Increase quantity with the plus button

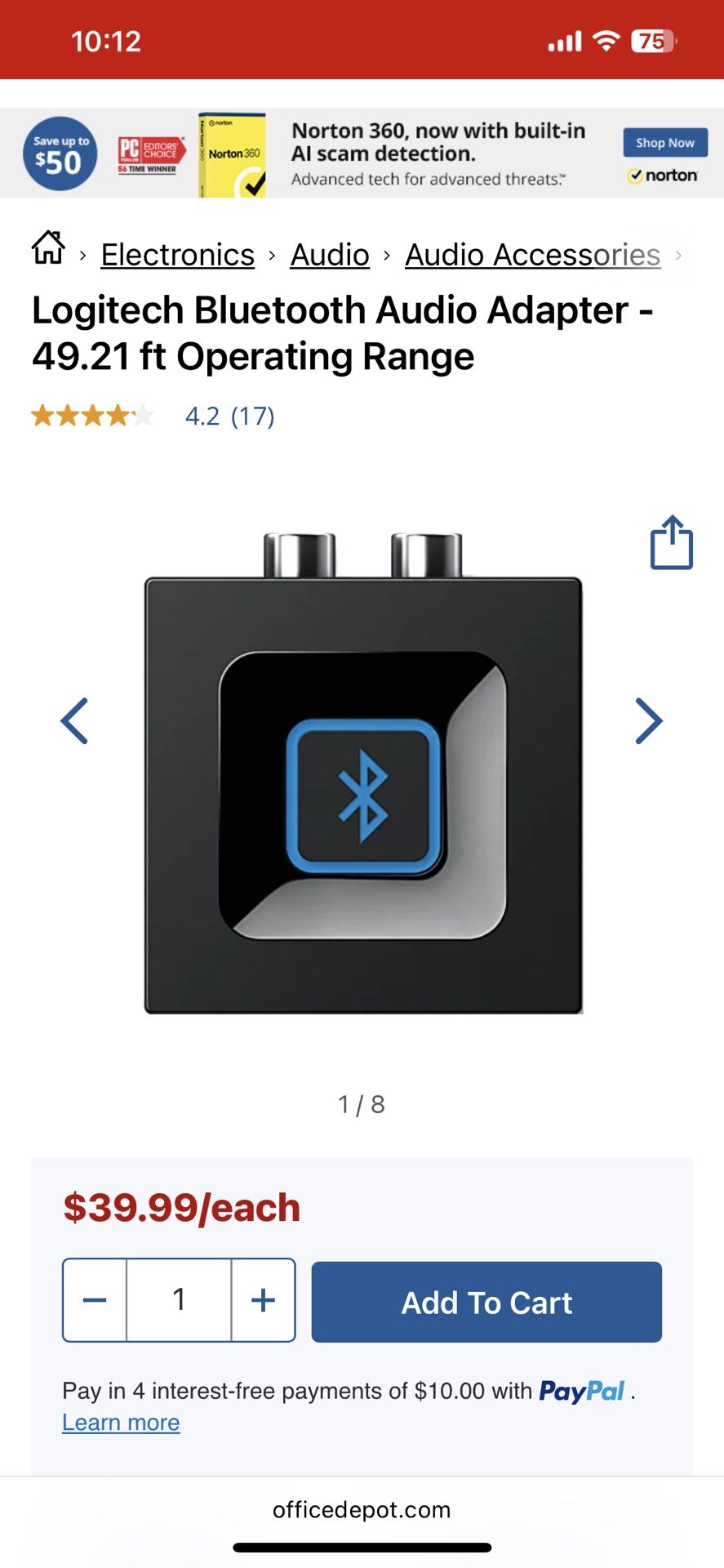263,1299
